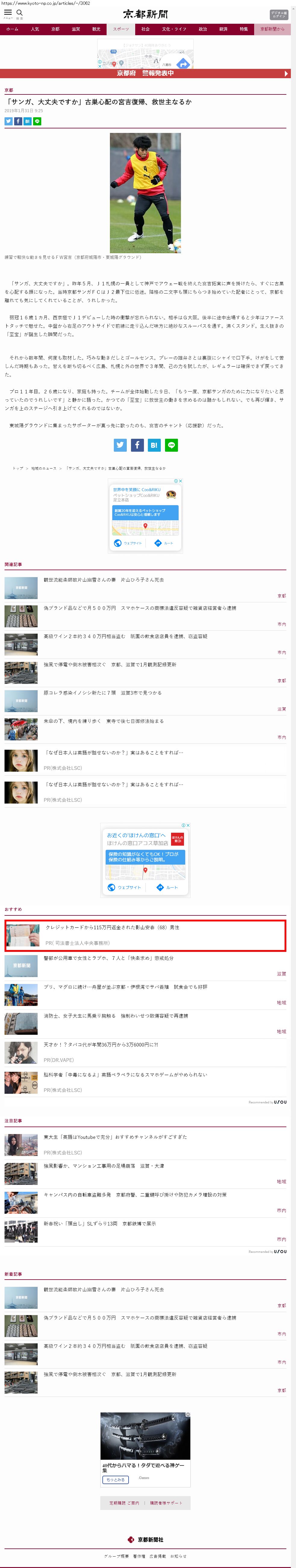Share the article on Twitter below headline
The height and width of the screenshot is (1568, 296).
[x=8, y=122]
